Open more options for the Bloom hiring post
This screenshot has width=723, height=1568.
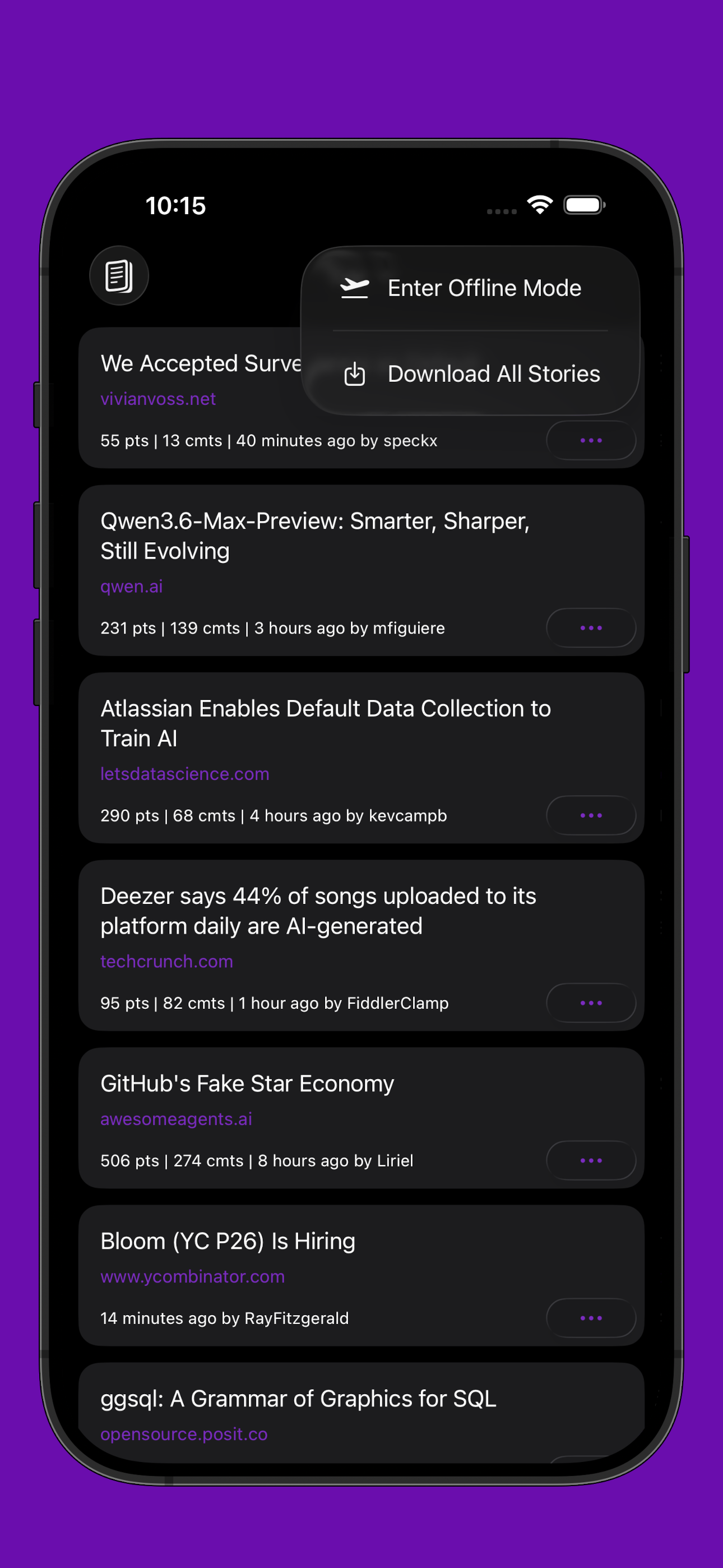pos(590,1318)
